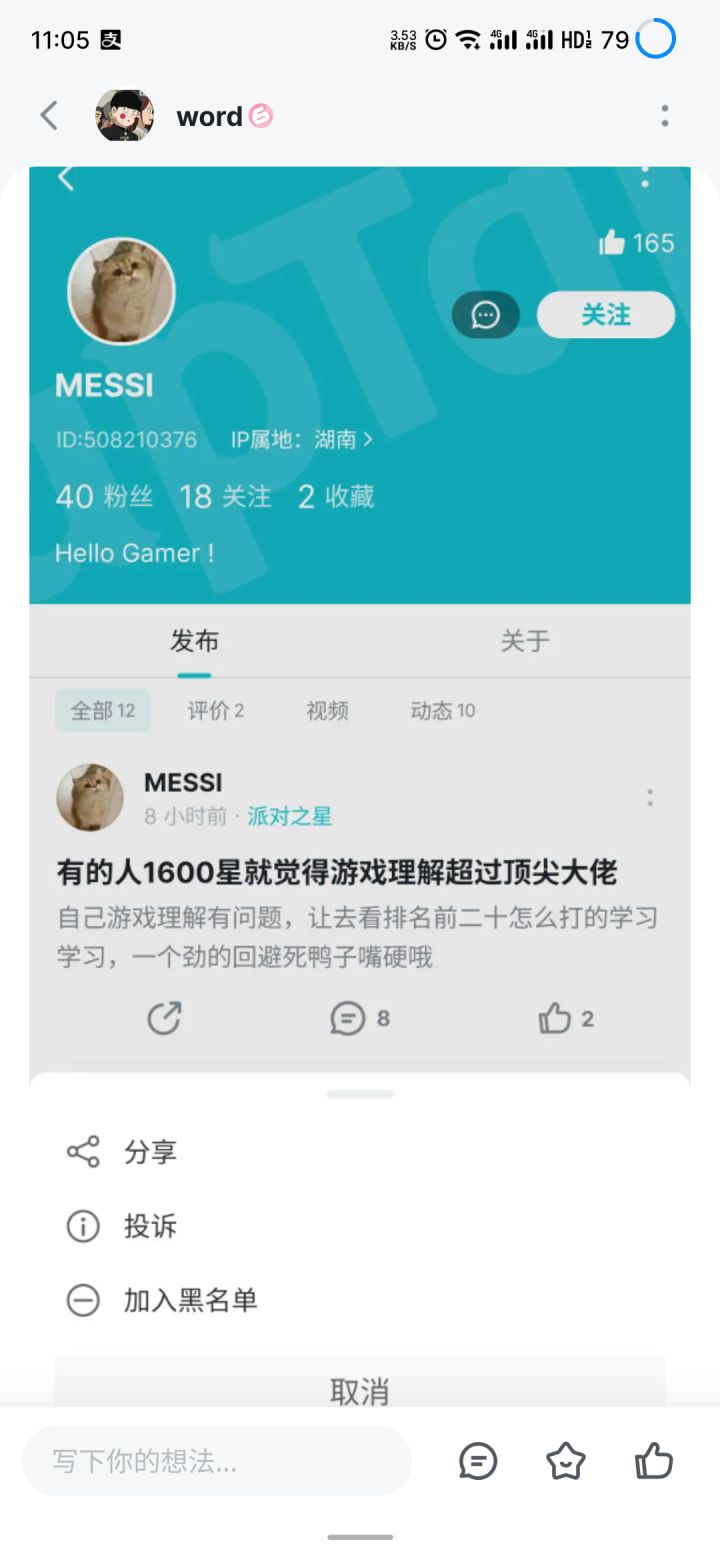Tap the thumbs-up icon at the bottom bar
This screenshot has height=1560, width=720.
click(652, 1461)
